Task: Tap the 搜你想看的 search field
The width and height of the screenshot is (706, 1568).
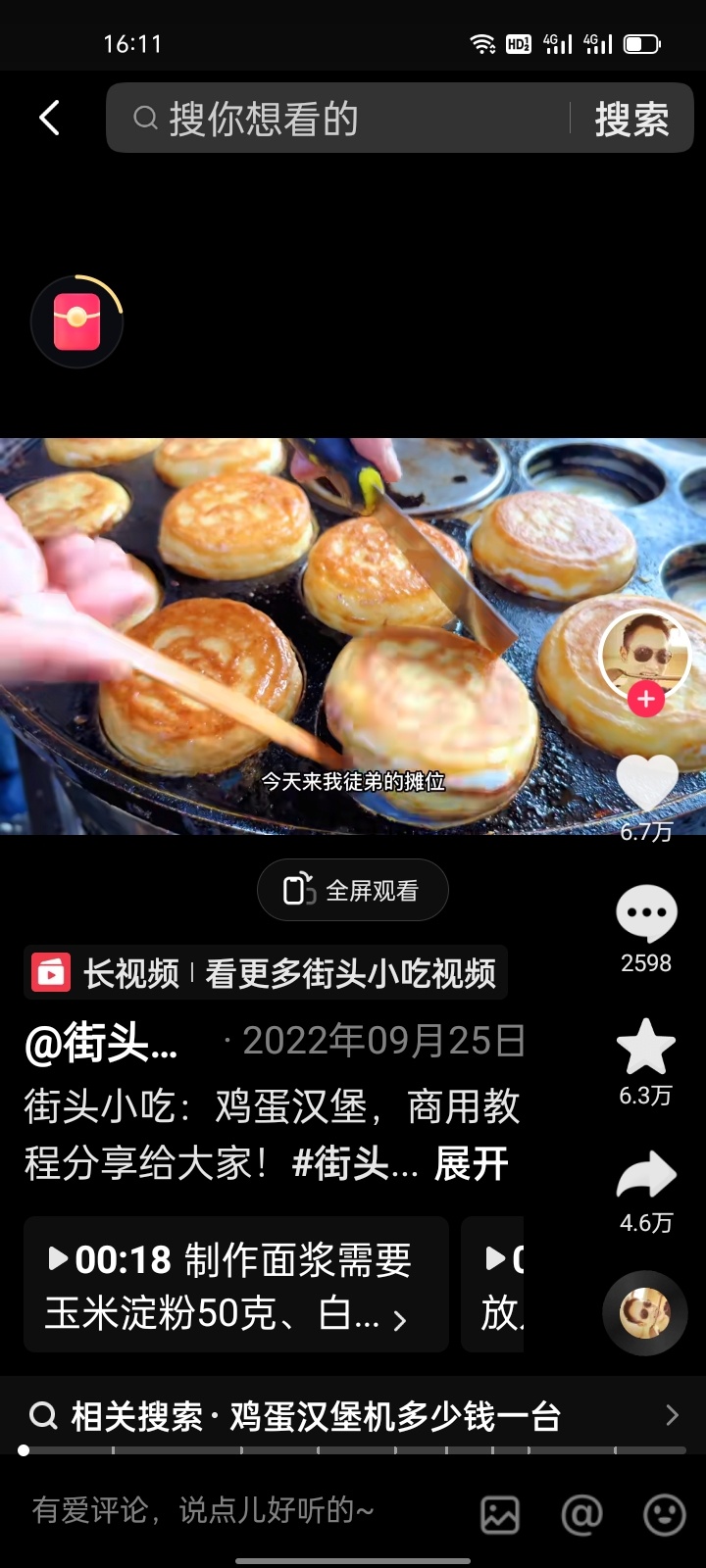Action: pyautogui.click(x=343, y=119)
